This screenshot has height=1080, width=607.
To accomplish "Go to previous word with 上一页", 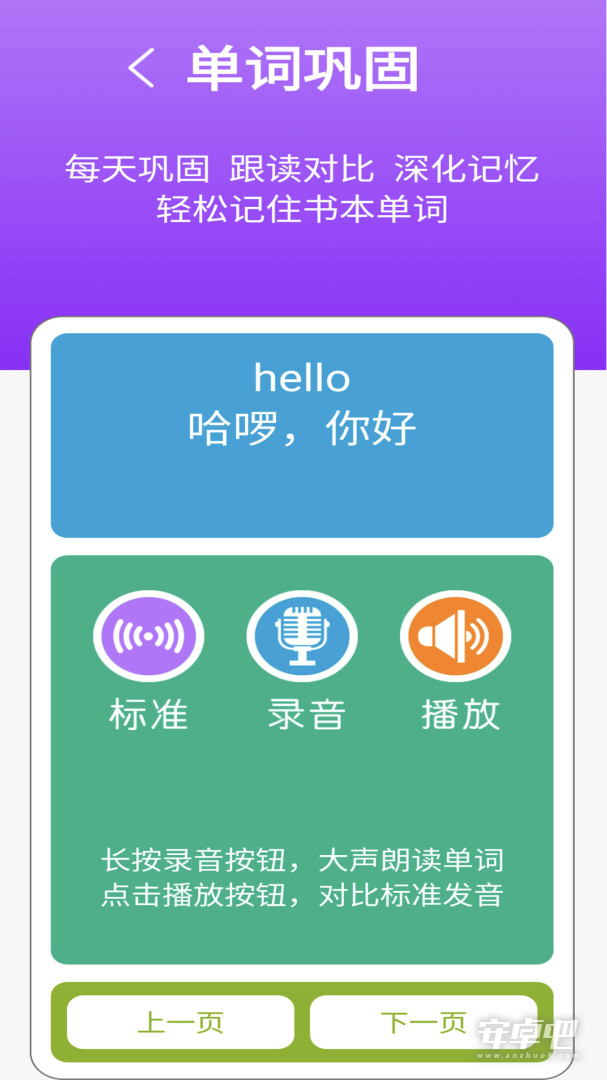I will tap(181, 1022).
